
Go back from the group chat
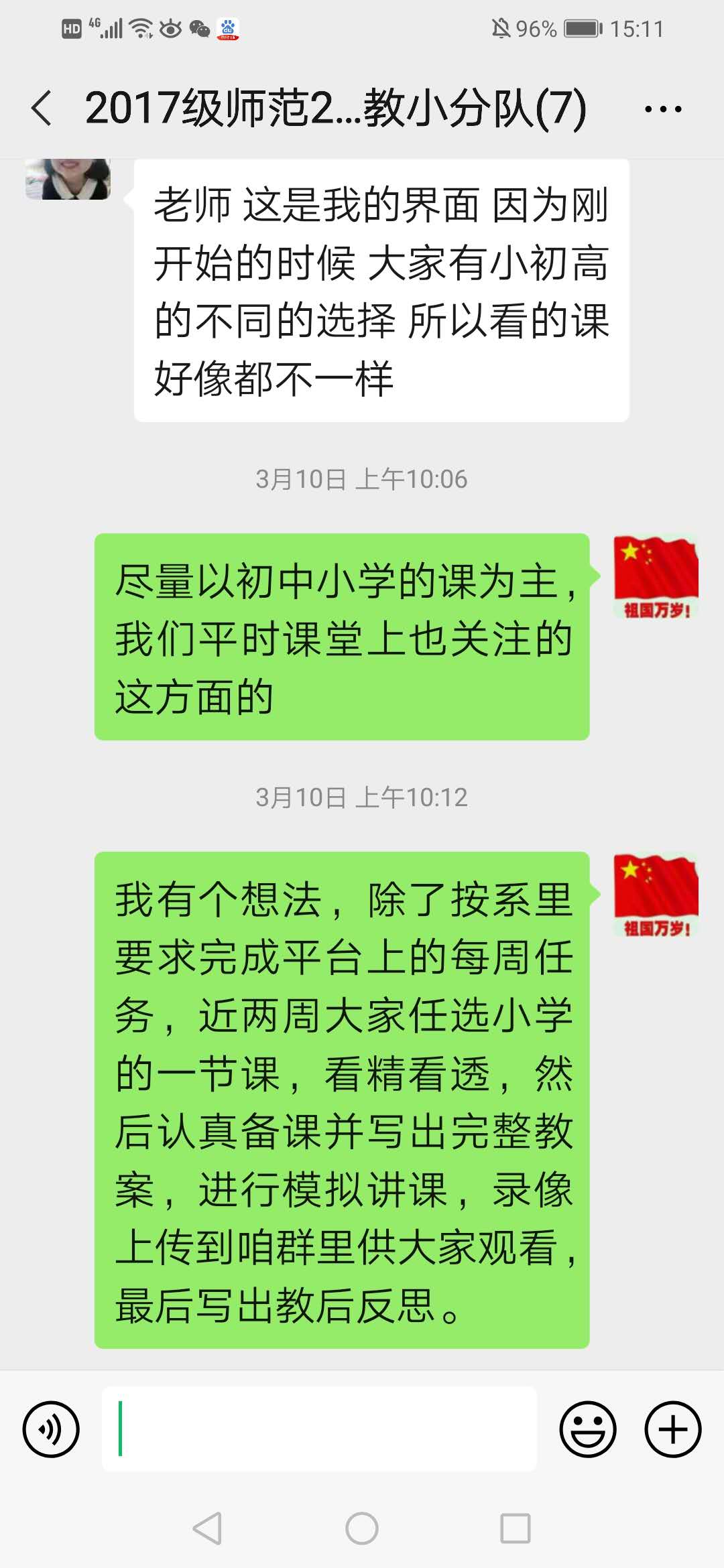coord(42,109)
